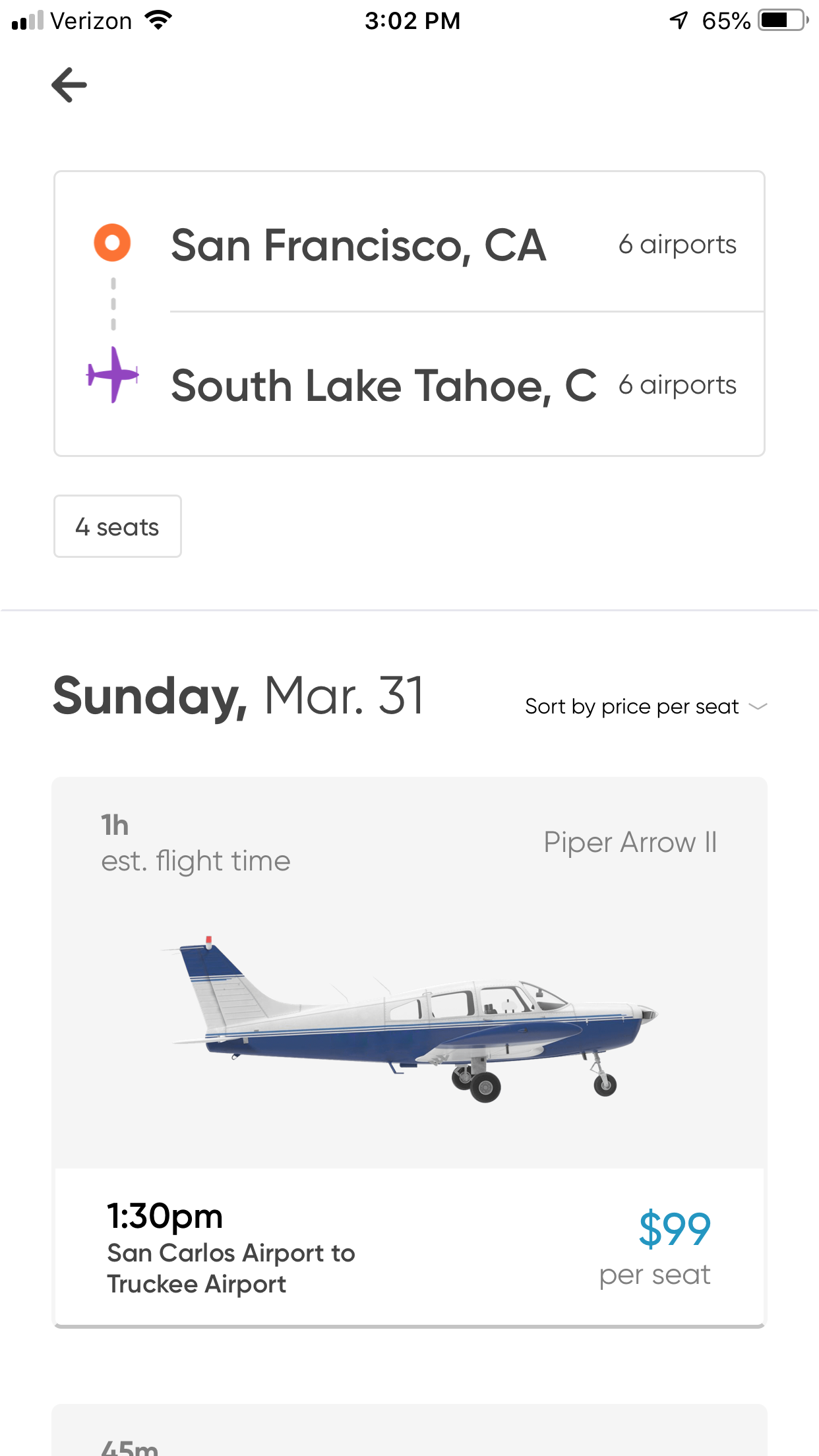Change the South Lake Tahoe destination field

tap(383, 386)
